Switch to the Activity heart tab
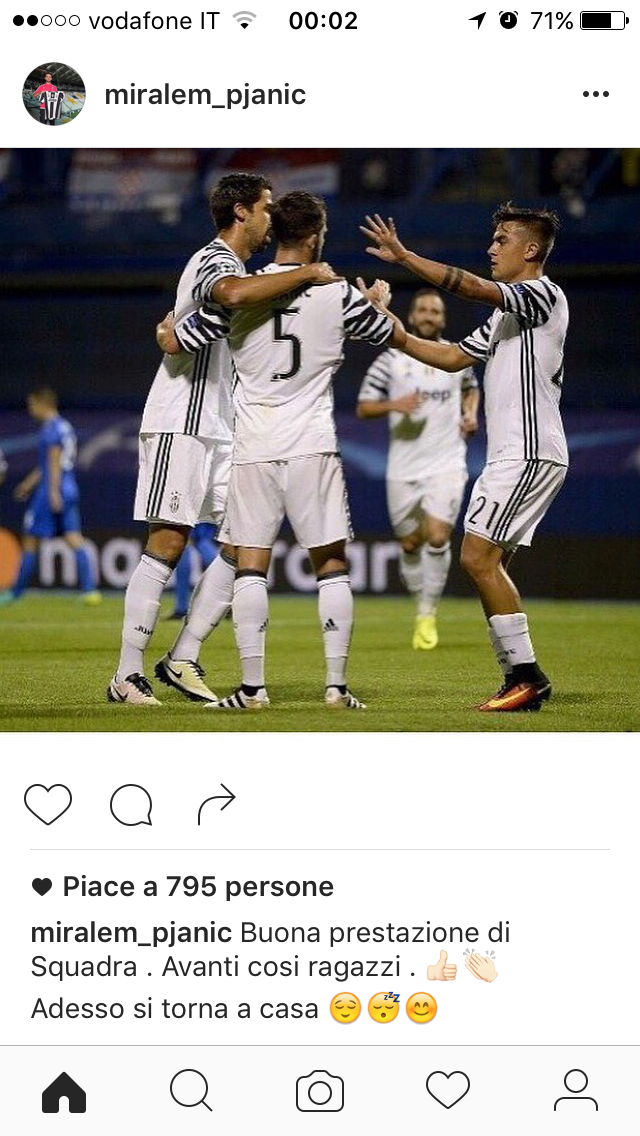 (x=448, y=1090)
